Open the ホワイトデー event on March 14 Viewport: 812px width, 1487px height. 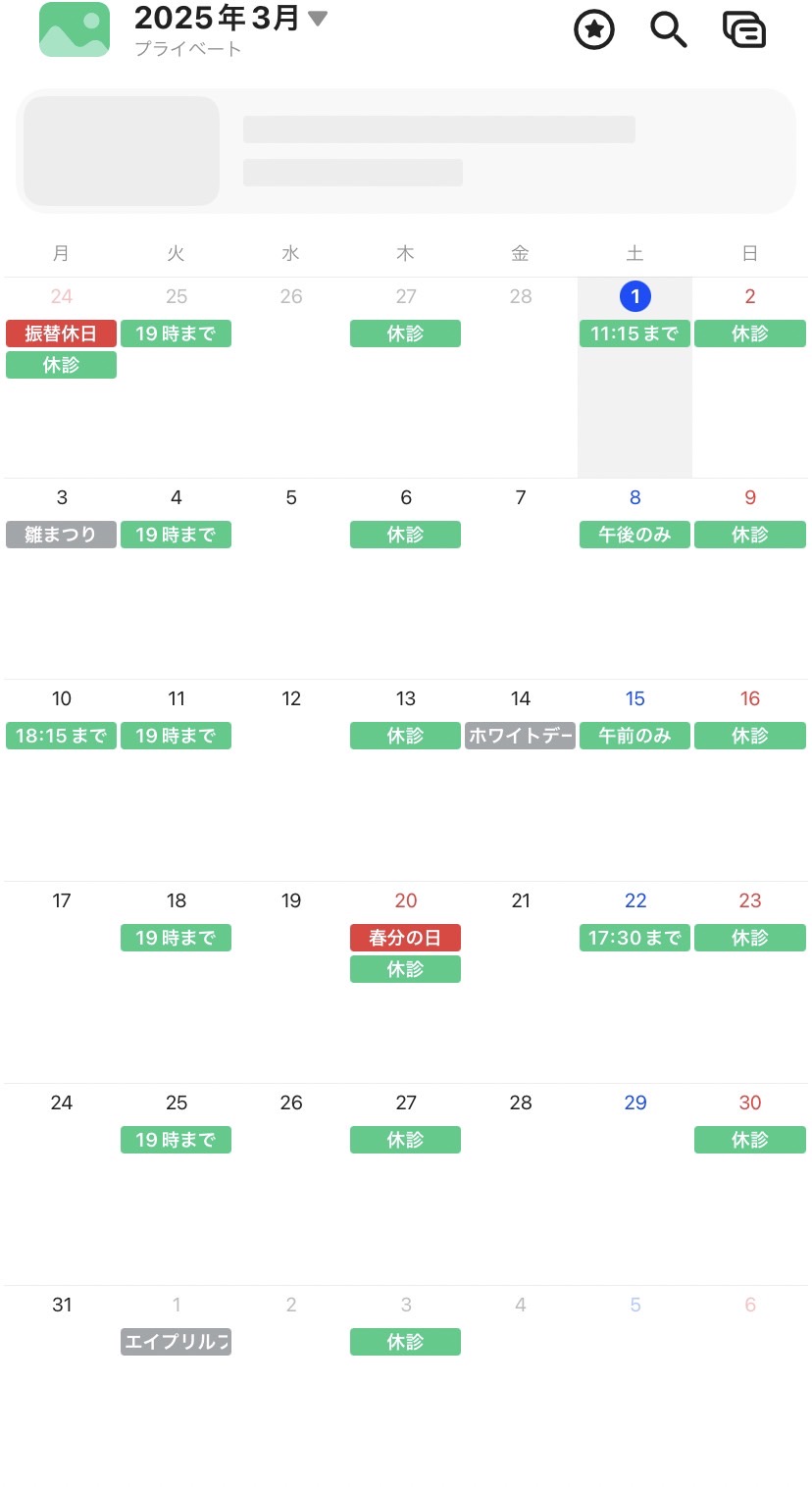(520, 736)
